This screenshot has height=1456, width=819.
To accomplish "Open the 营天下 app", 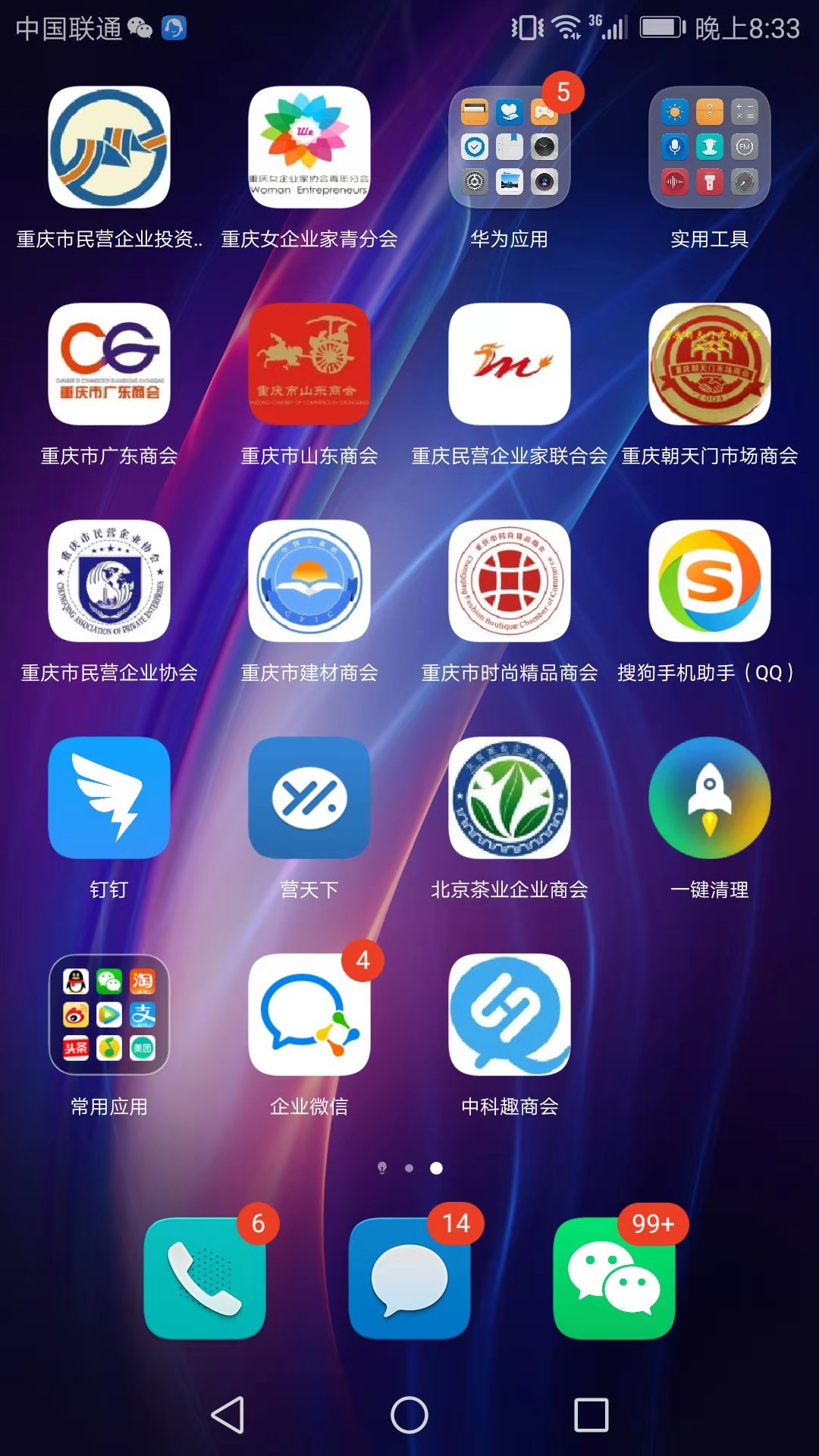I will [309, 798].
